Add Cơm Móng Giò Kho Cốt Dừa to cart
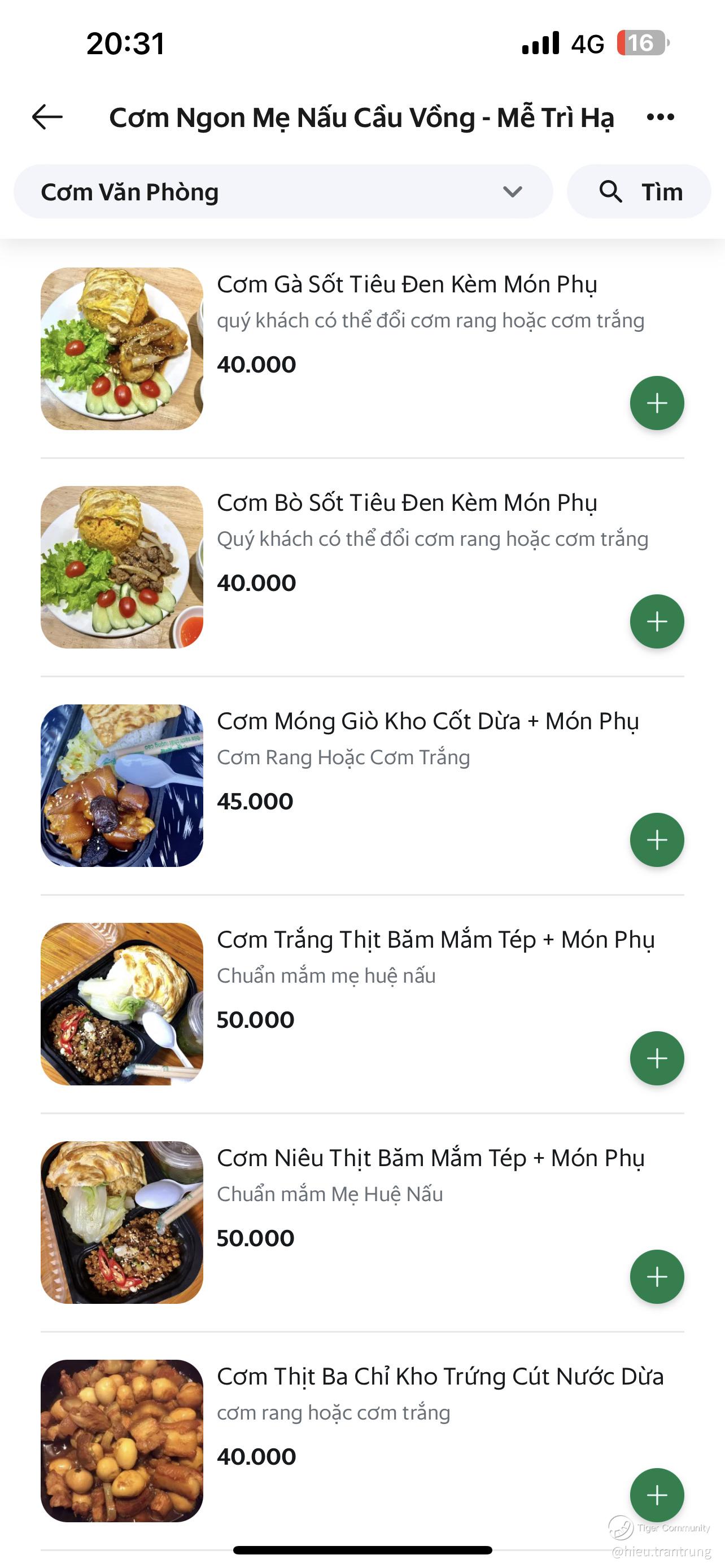 (x=657, y=840)
